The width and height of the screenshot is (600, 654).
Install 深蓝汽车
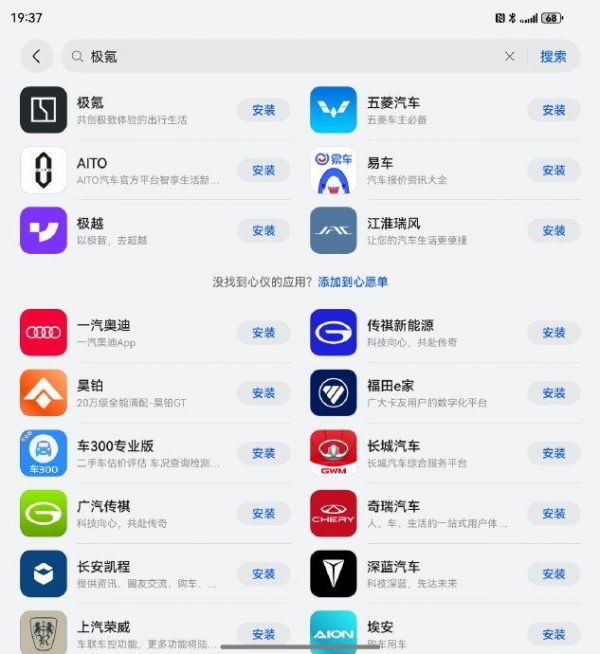click(x=553, y=573)
